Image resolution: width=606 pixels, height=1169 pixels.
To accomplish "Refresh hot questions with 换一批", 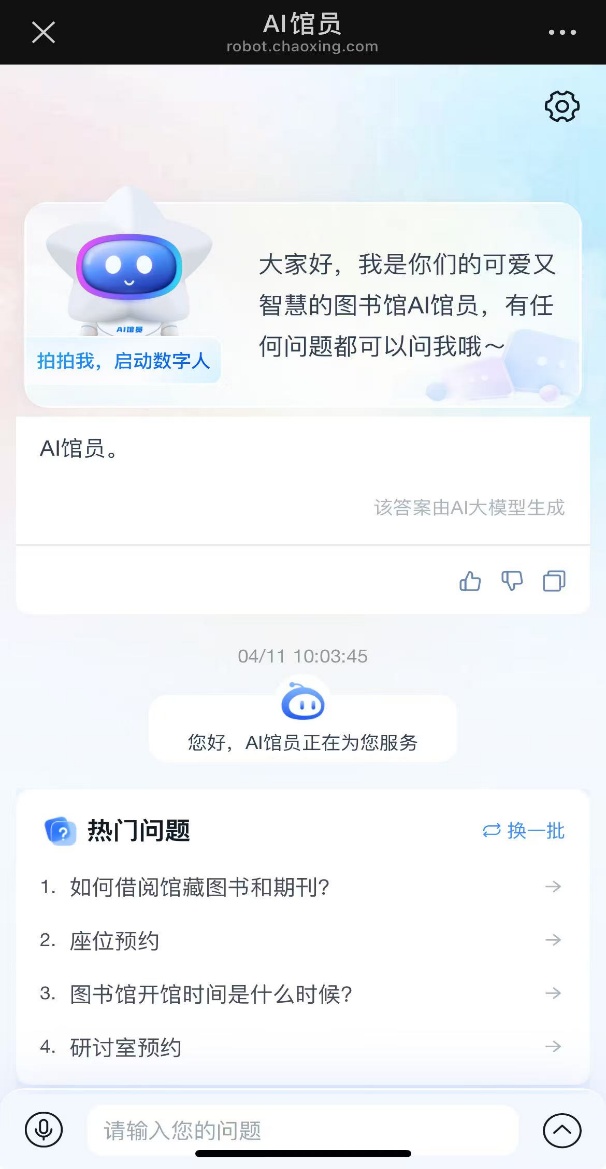I will 523,830.
